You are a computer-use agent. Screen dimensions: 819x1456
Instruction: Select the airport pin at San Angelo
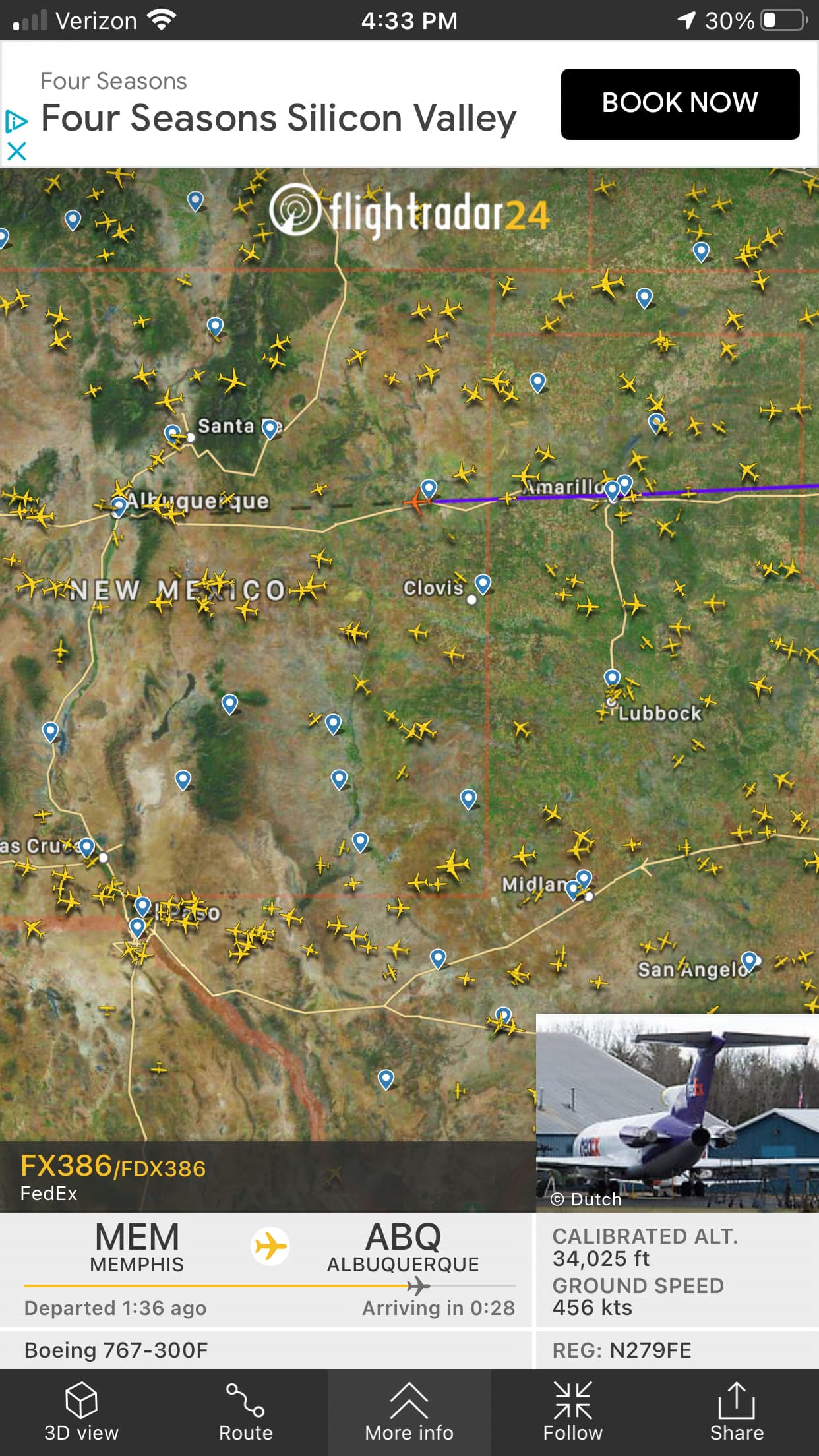point(748,959)
